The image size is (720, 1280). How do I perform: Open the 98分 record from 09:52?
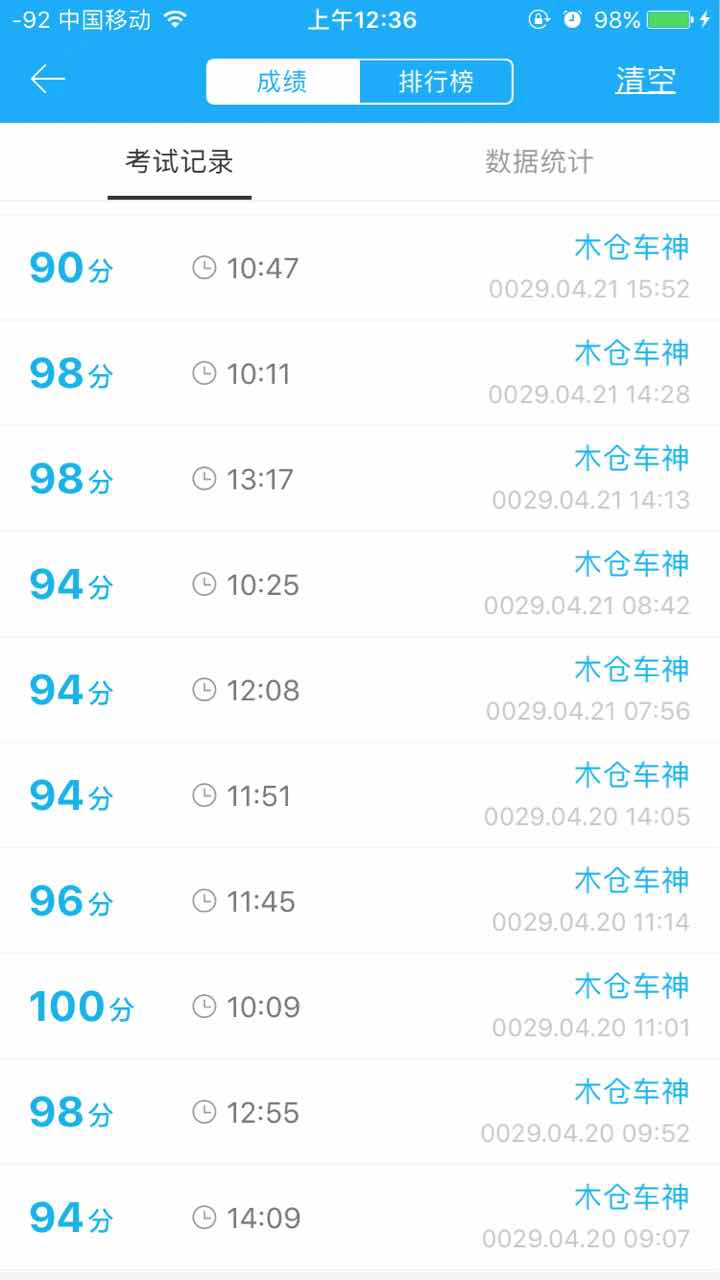[360, 1112]
